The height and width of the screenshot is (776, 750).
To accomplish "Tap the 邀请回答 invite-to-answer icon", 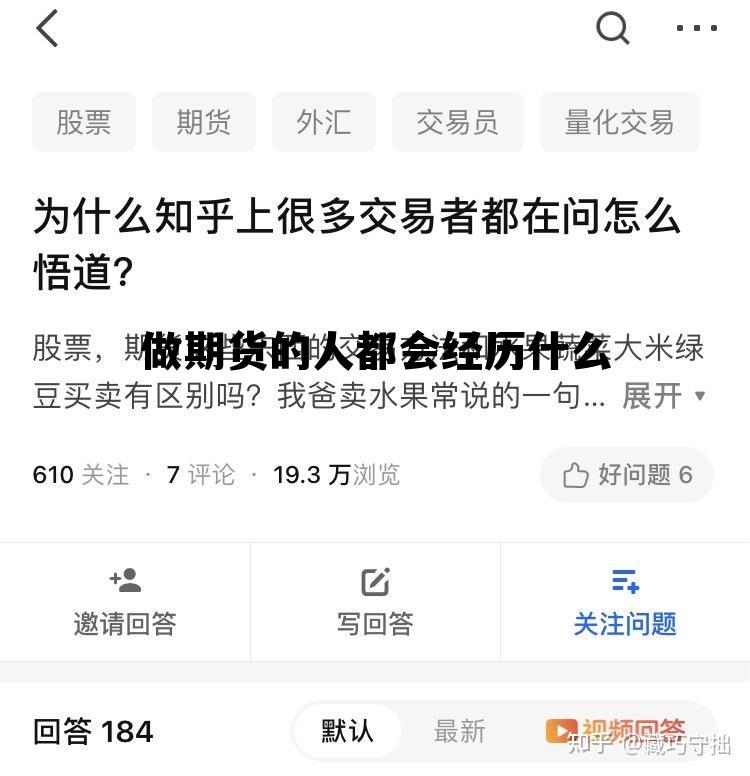I will click(124, 581).
